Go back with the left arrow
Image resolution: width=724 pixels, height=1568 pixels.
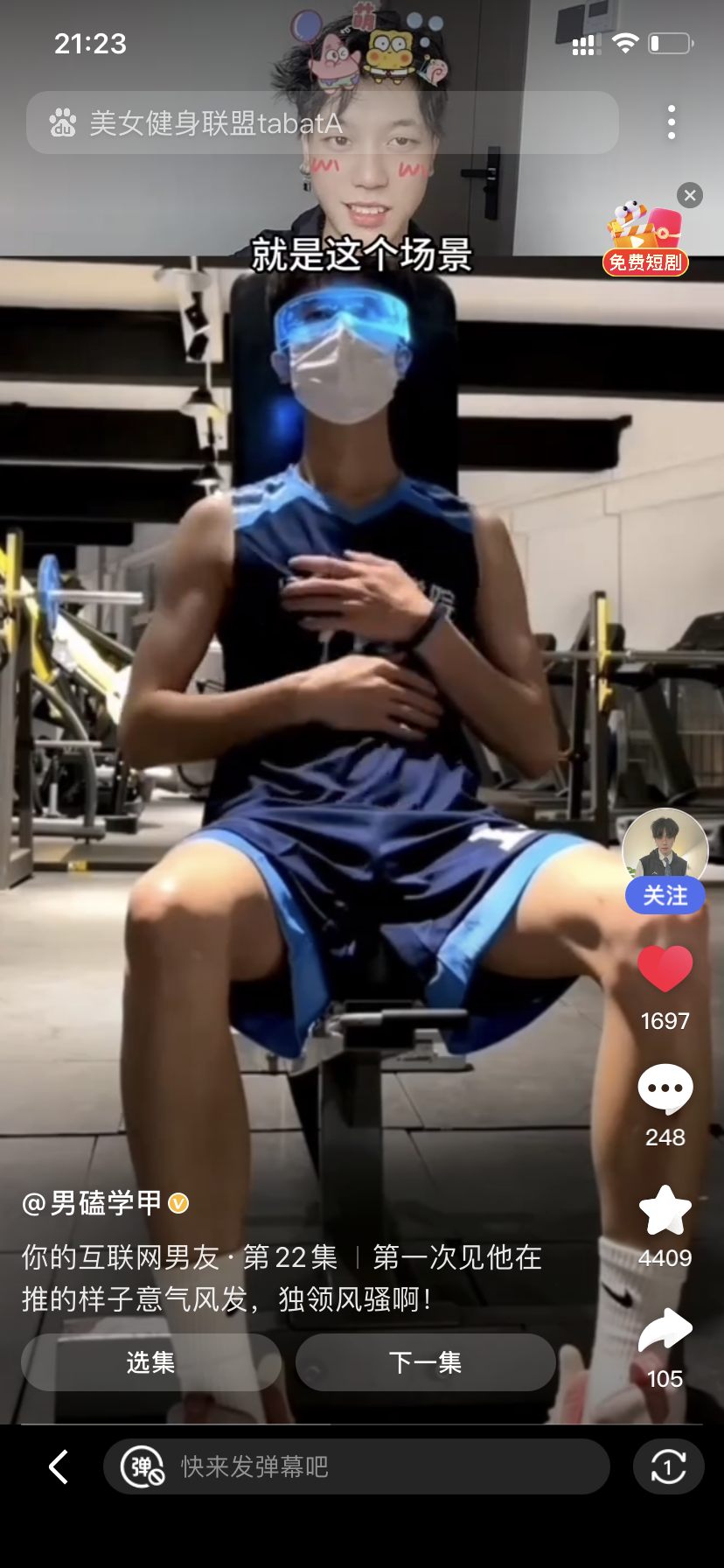click(x=59, y=1467)
